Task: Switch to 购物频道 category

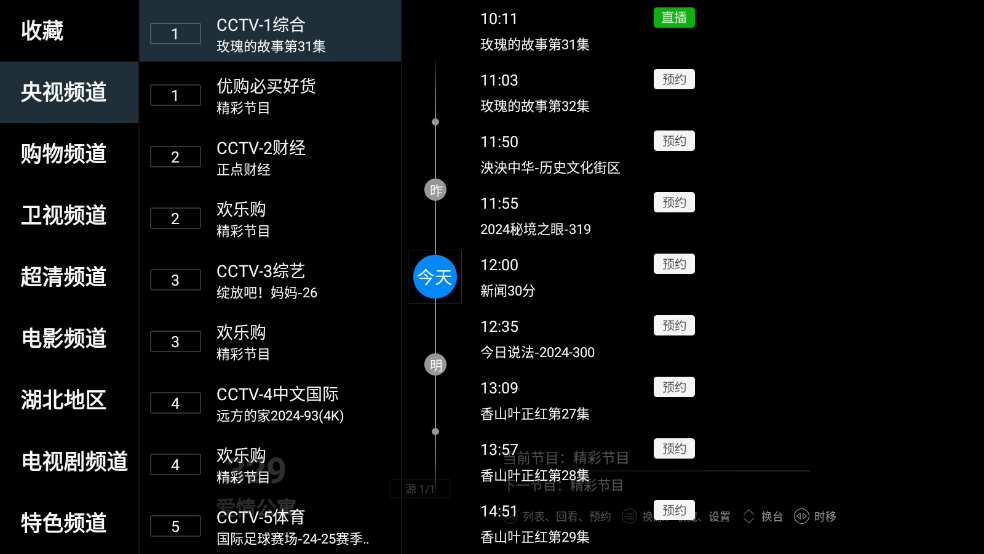Action: coord(64,154)
